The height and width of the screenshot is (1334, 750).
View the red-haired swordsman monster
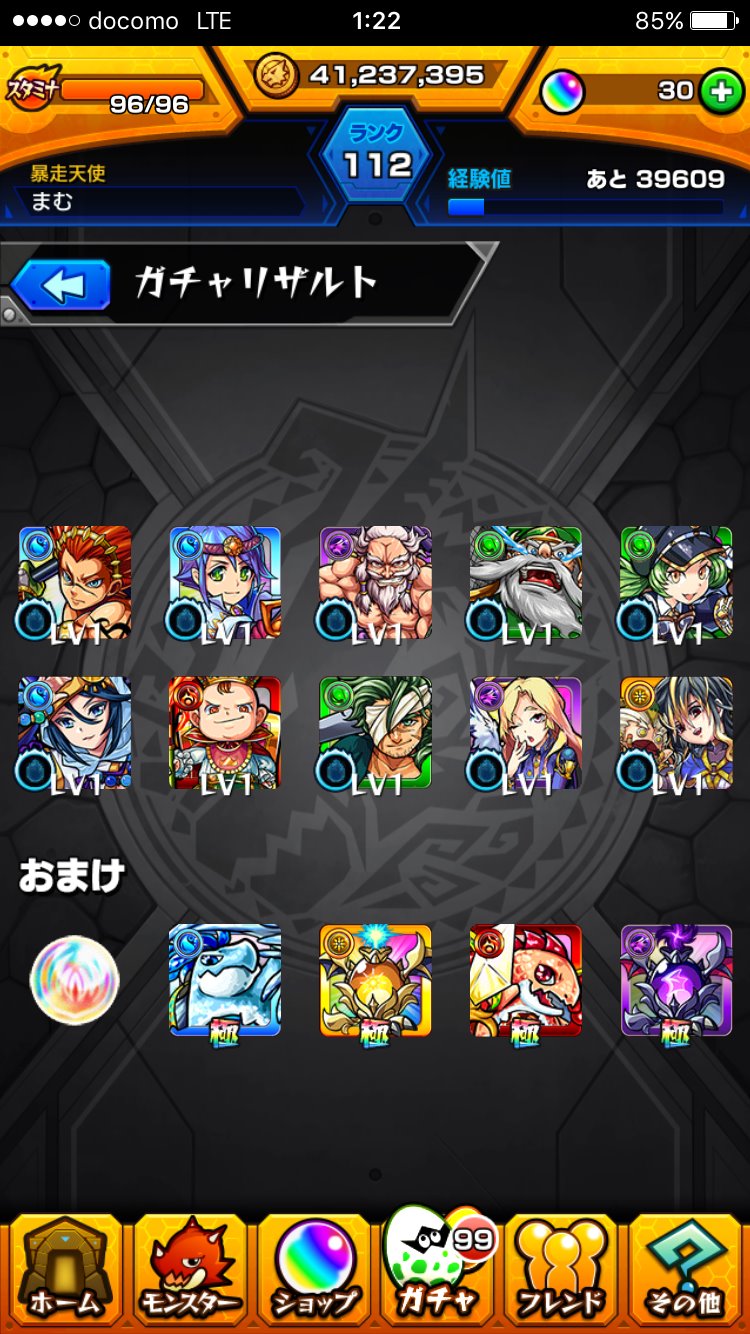(75, 583)
